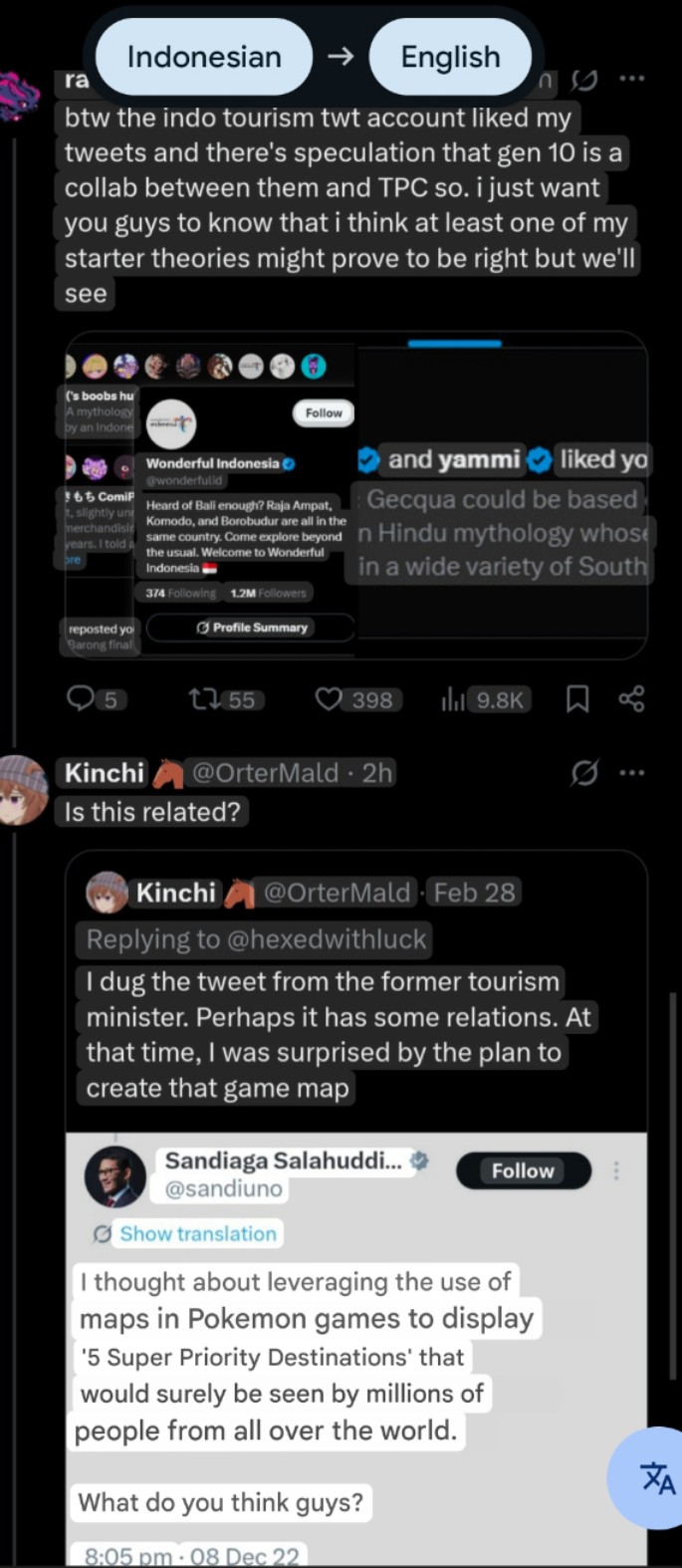Image resolution: width=682 pixels, height=1568 pixels.
Task: Open overflow menu on Kinchi's reply
Action: point(631,772)
